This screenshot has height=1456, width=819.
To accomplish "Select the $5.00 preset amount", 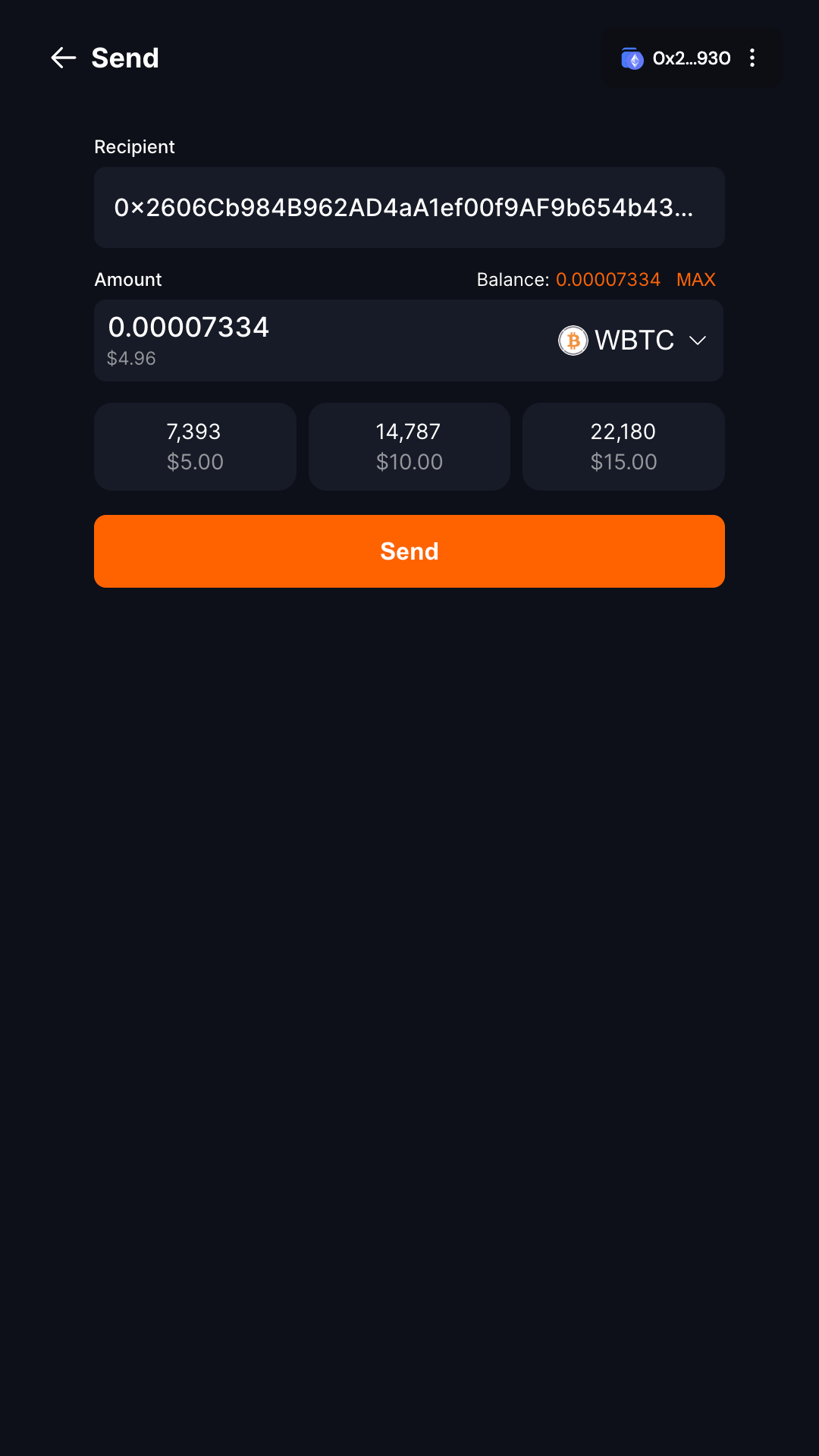I will point(195,447).
